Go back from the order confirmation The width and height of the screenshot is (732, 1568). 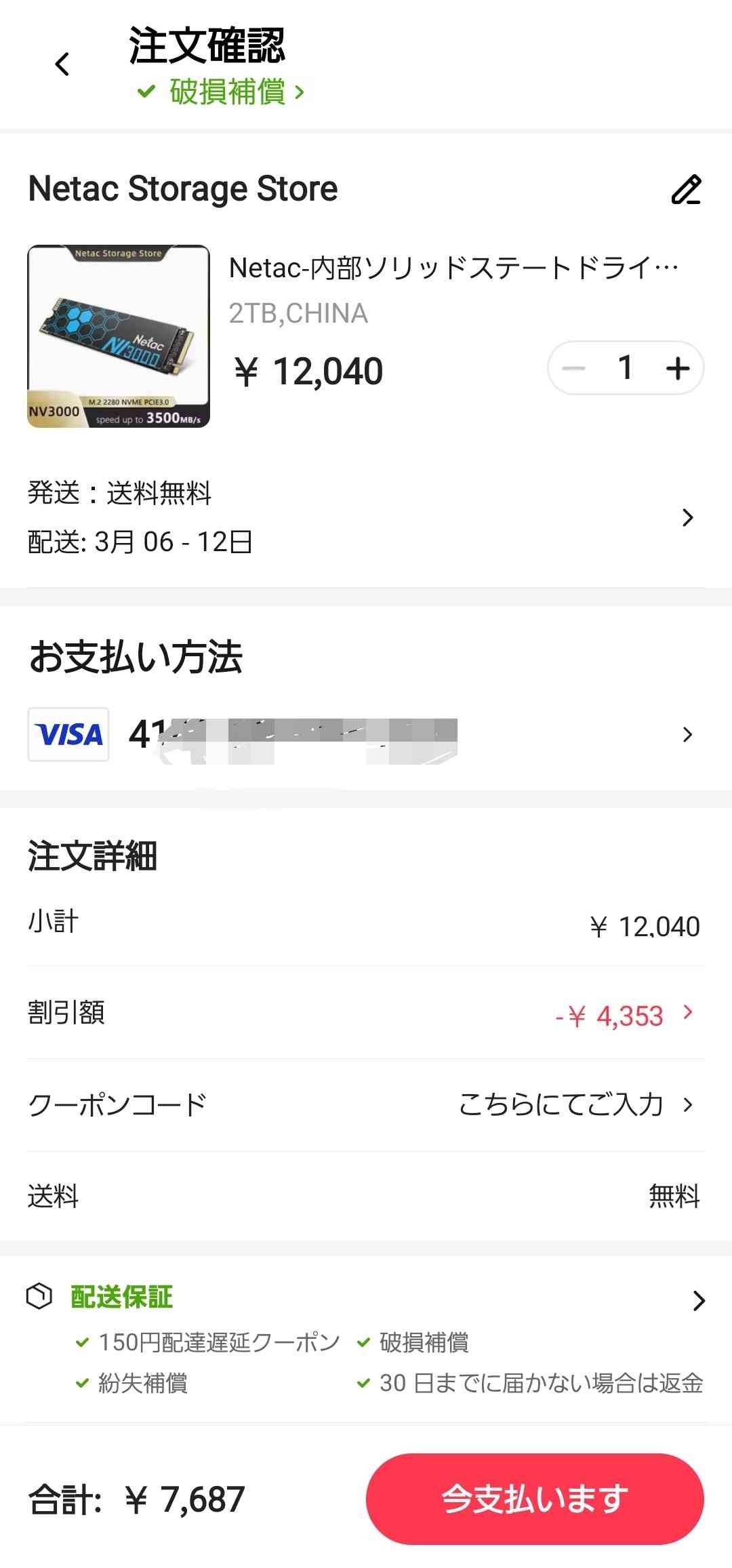coord(62,64)
